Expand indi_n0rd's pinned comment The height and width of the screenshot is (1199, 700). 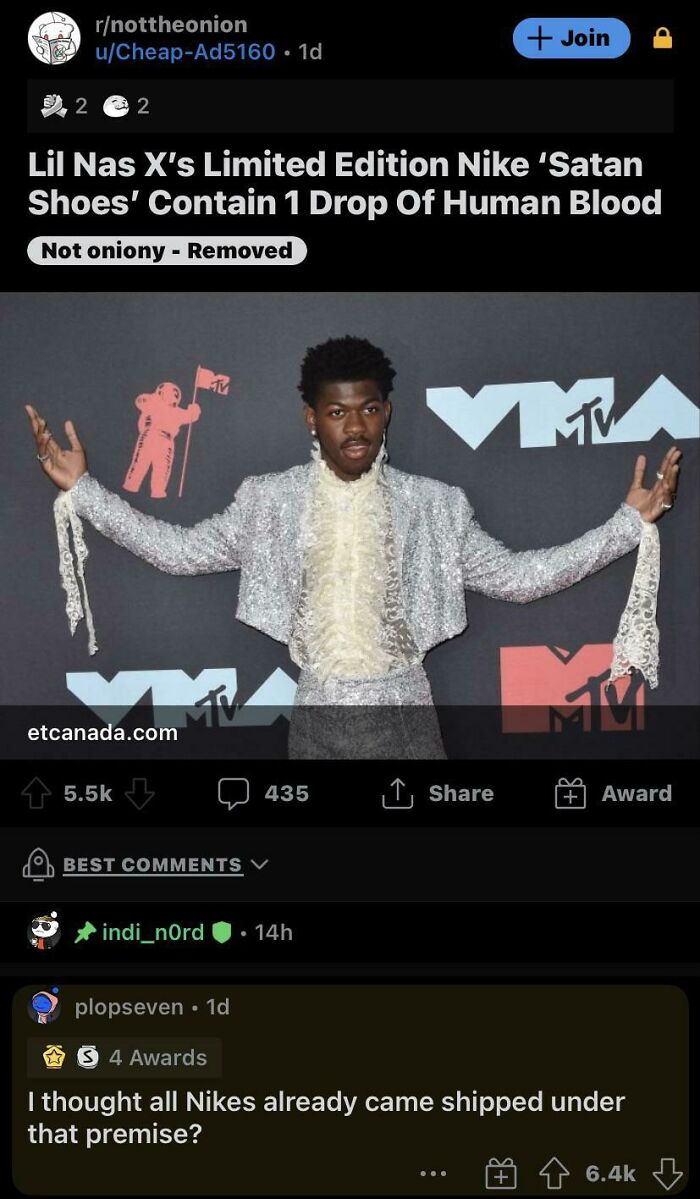350,932
